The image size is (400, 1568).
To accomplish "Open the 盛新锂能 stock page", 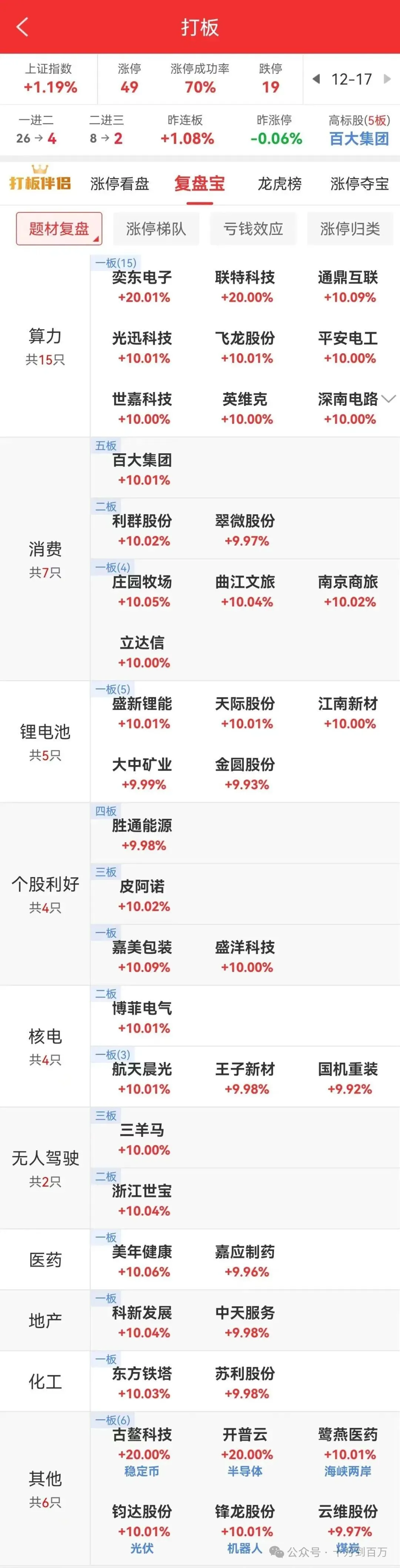I will (x=142, y=712).
